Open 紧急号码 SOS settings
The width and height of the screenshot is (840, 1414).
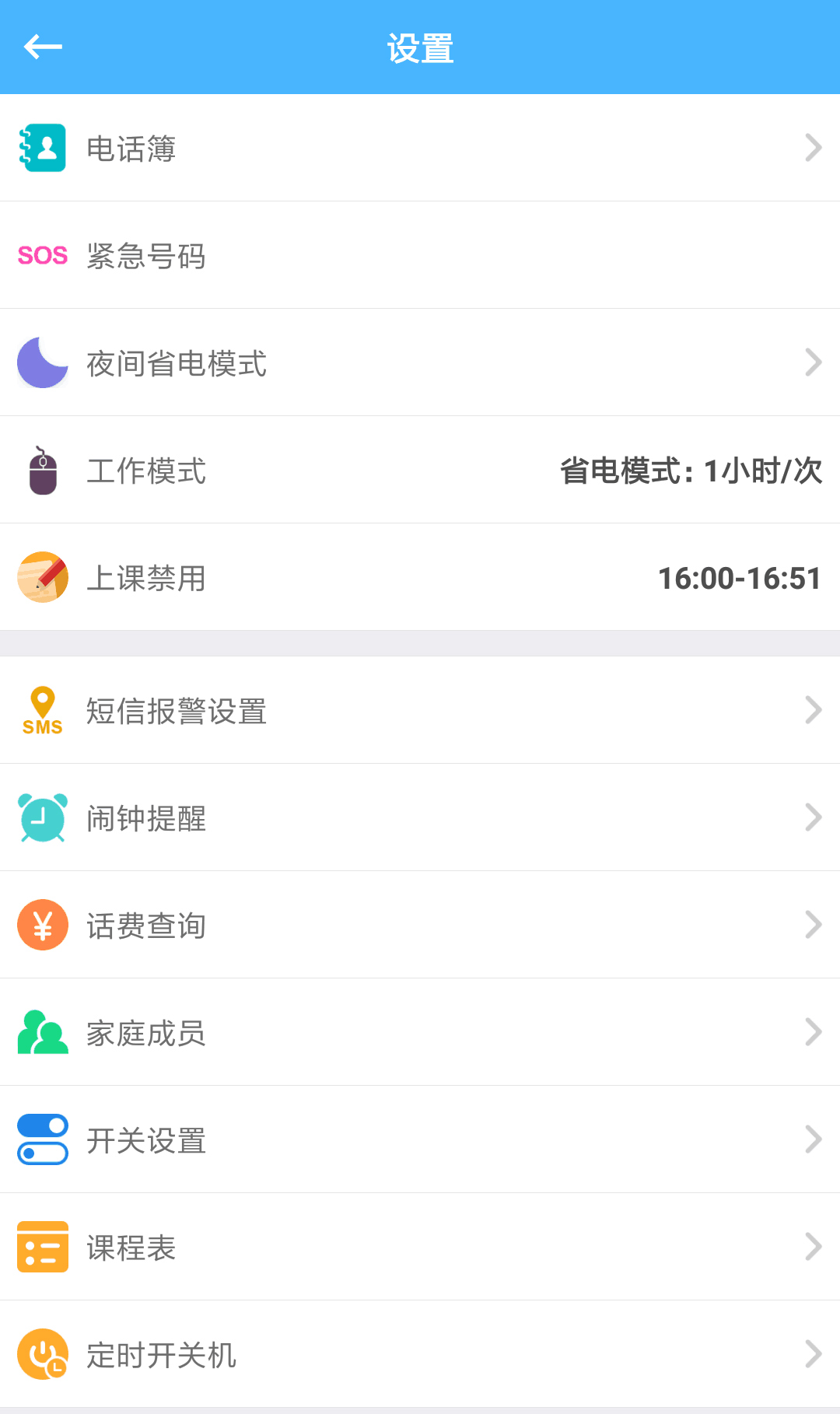click(x=420, y=255)
